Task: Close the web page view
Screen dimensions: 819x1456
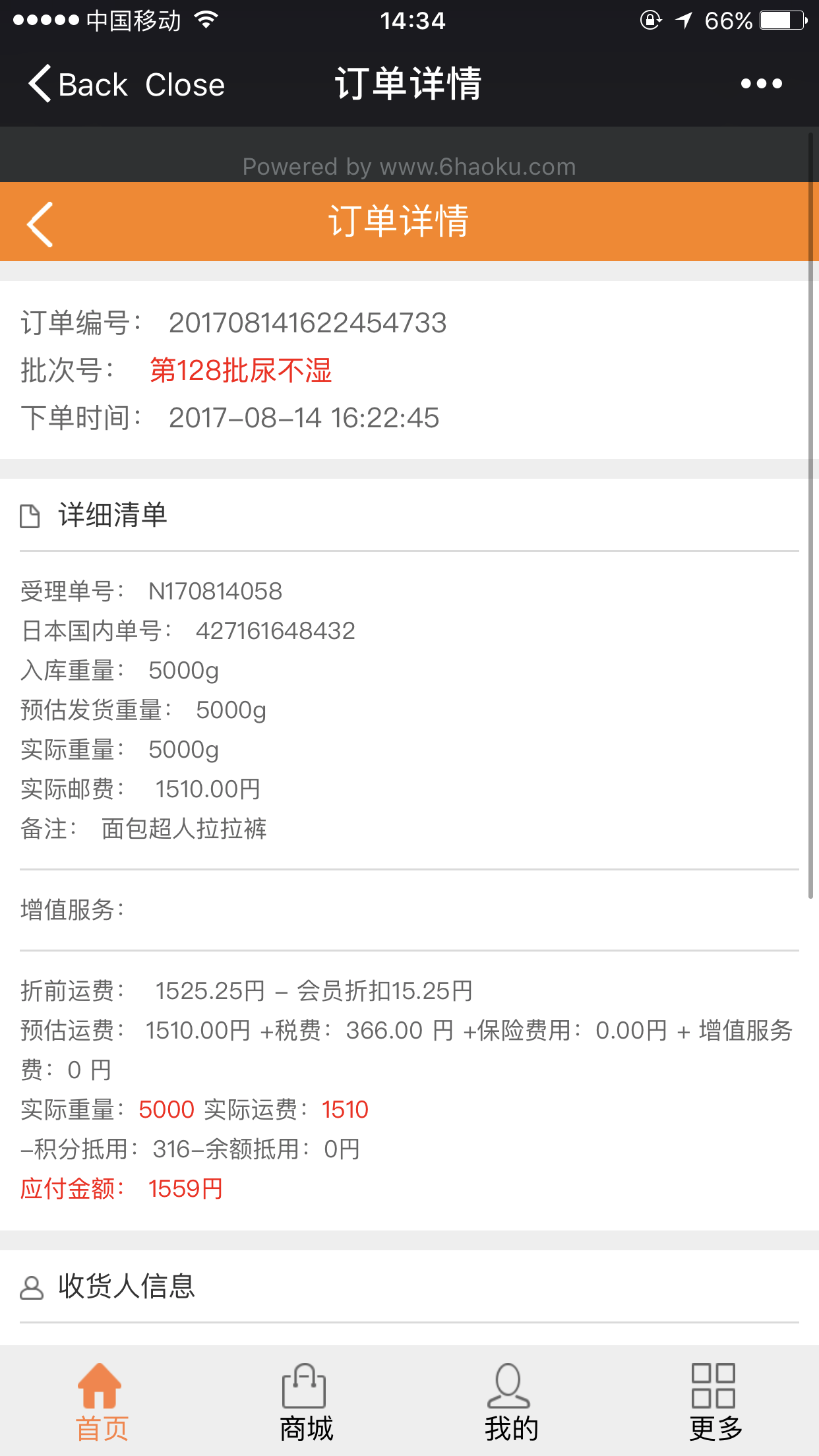Action: coord(185,85)
